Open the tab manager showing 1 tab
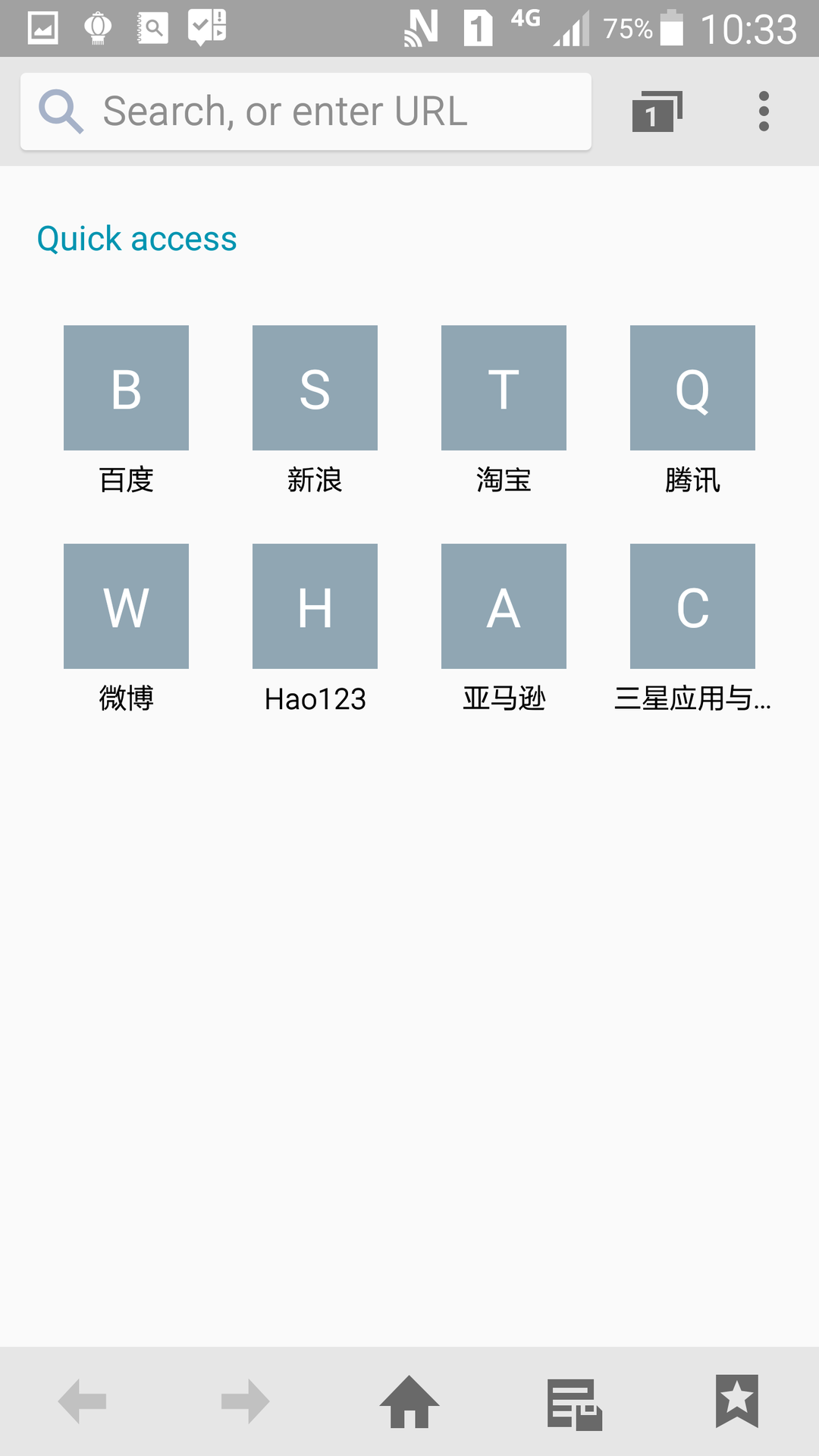819x1456 pixels. point(657,111)
